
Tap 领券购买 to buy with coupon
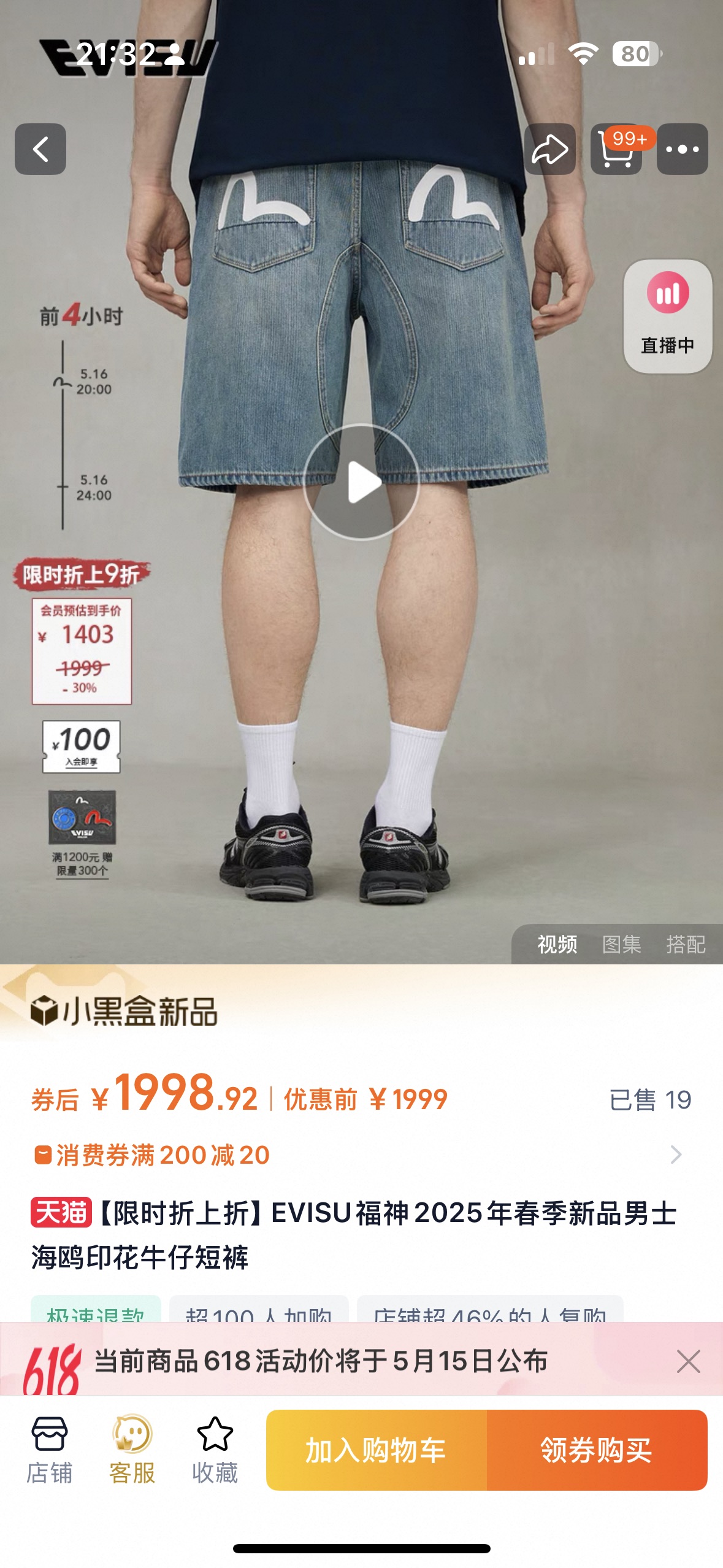(x=596, y=1450)
